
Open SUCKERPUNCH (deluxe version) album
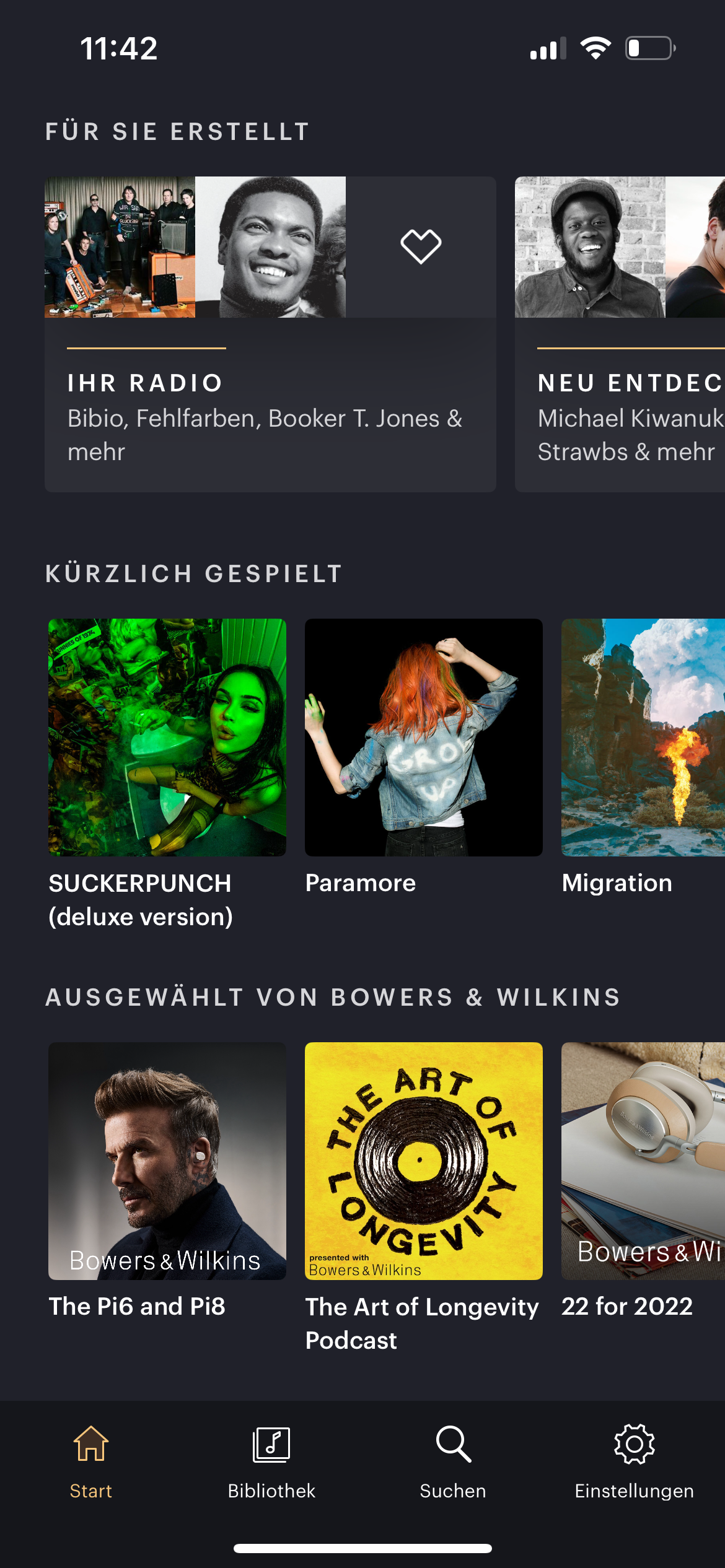pyautogui.click(x=167, y=737)
